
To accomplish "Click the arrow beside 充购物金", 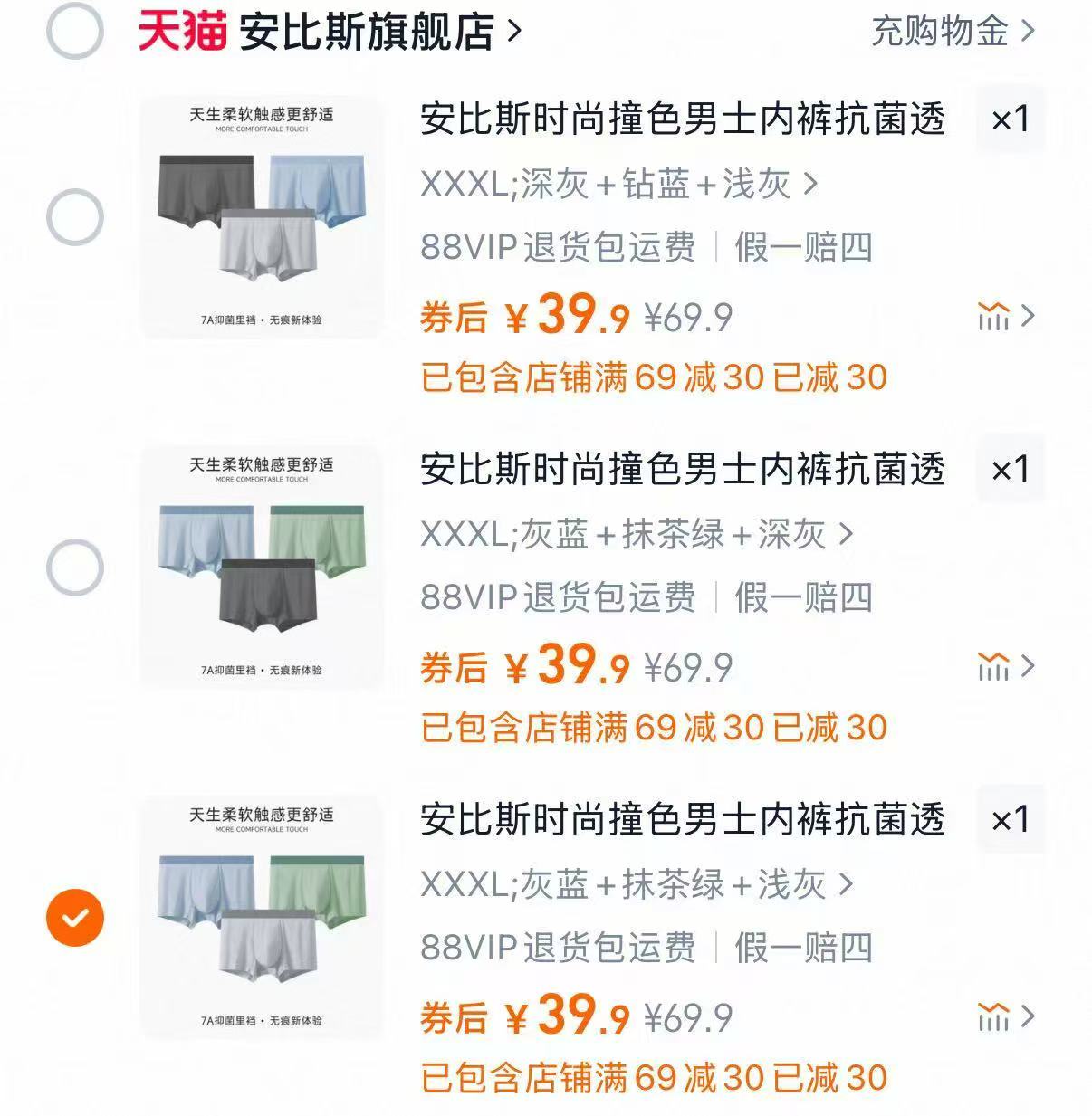I will tap(1026, 30).
